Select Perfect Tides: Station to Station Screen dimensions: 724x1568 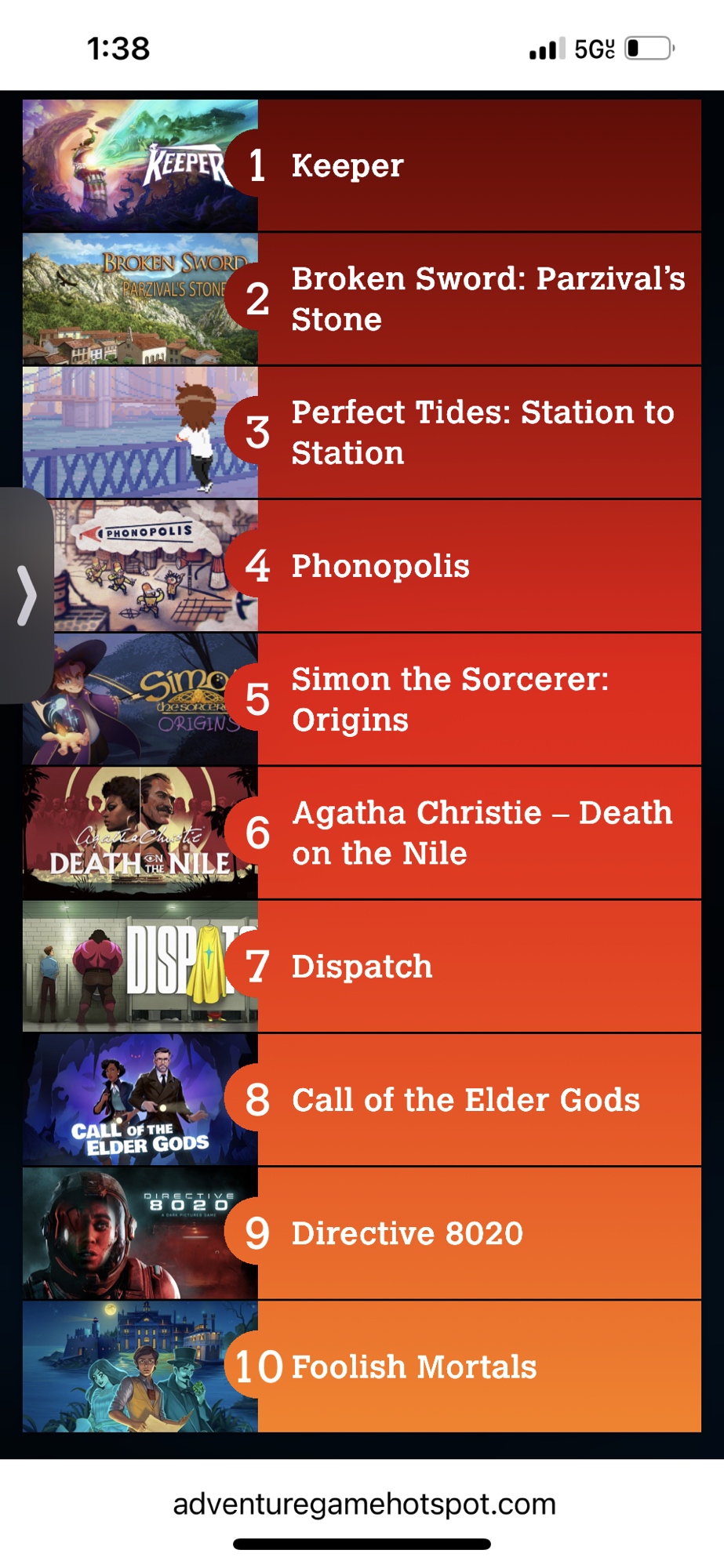(482, 433)
